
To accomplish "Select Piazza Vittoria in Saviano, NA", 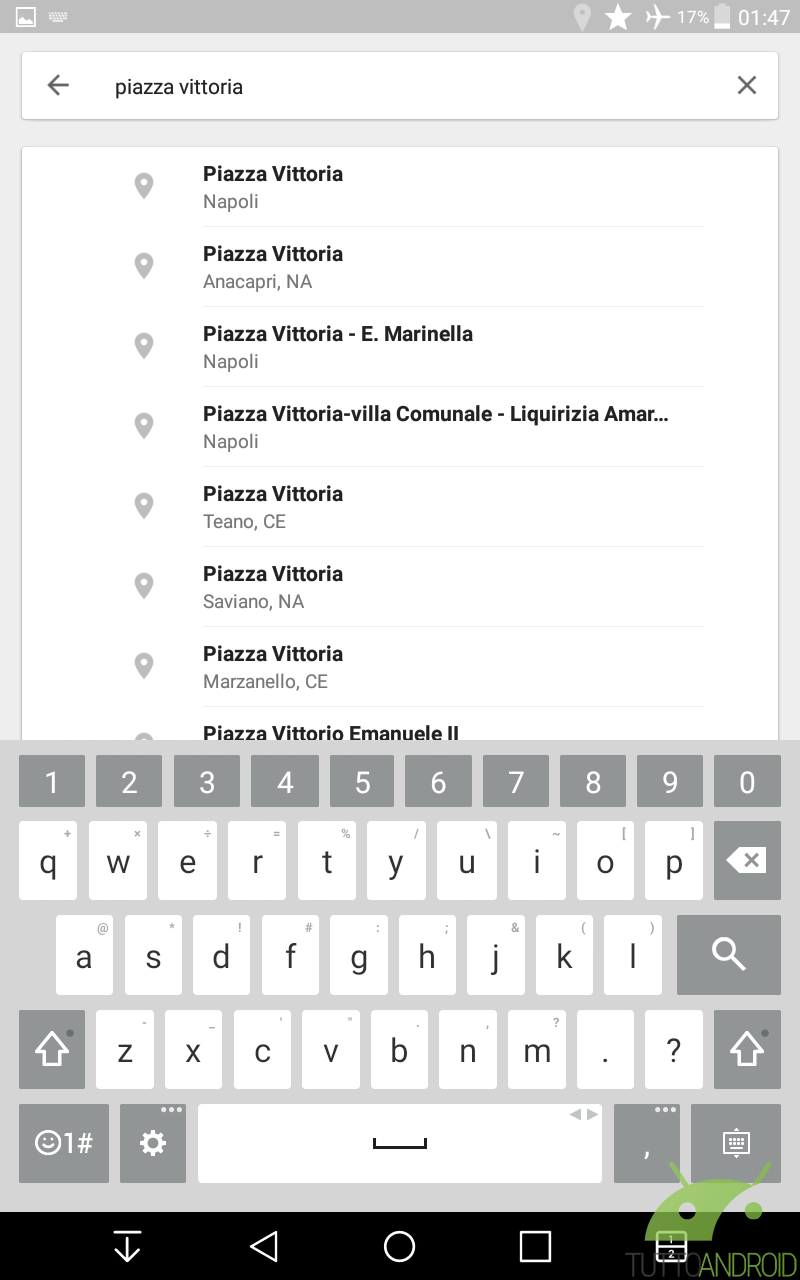I will tap(400, 587).
